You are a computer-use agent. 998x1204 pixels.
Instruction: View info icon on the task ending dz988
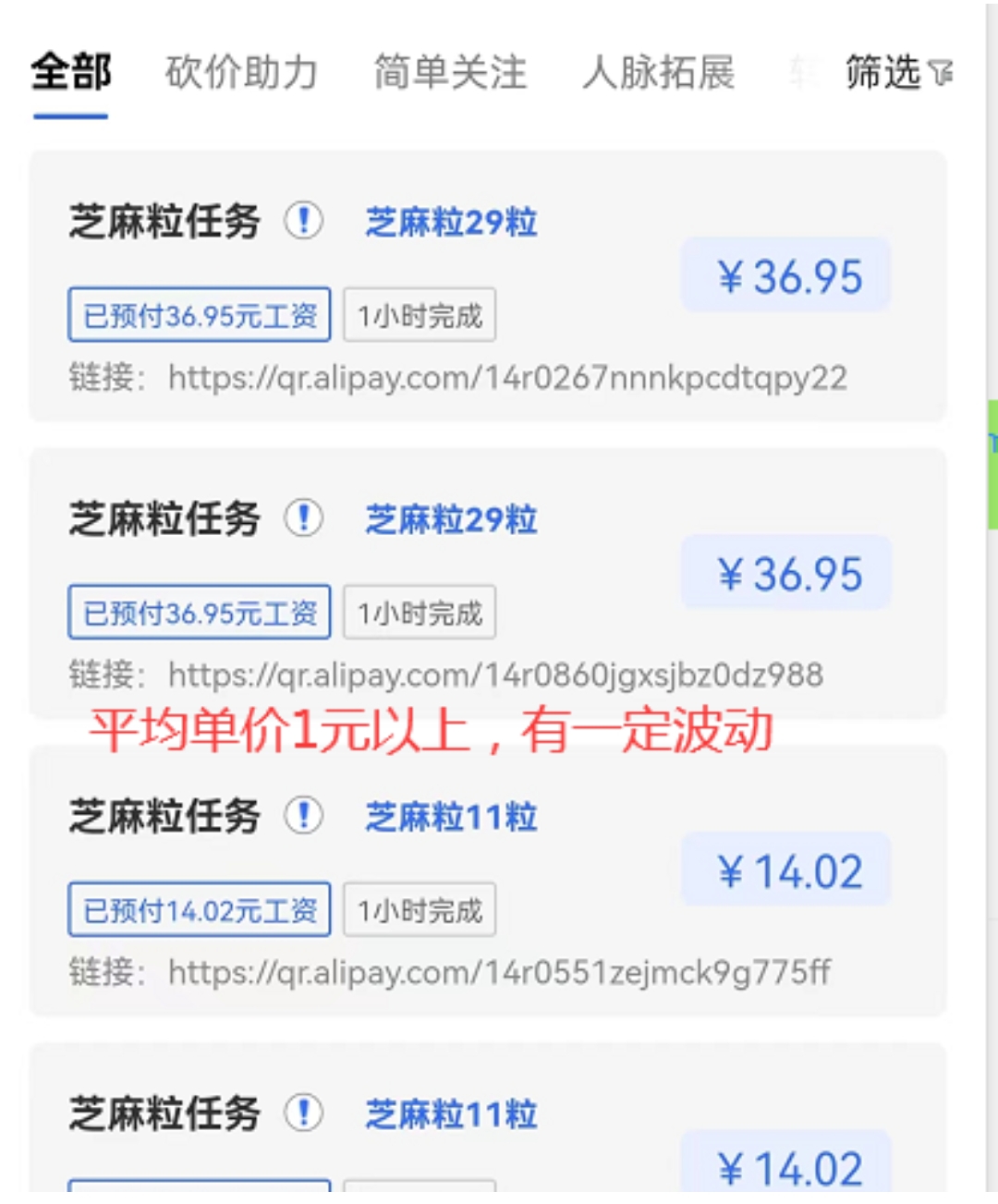(303, 518)
